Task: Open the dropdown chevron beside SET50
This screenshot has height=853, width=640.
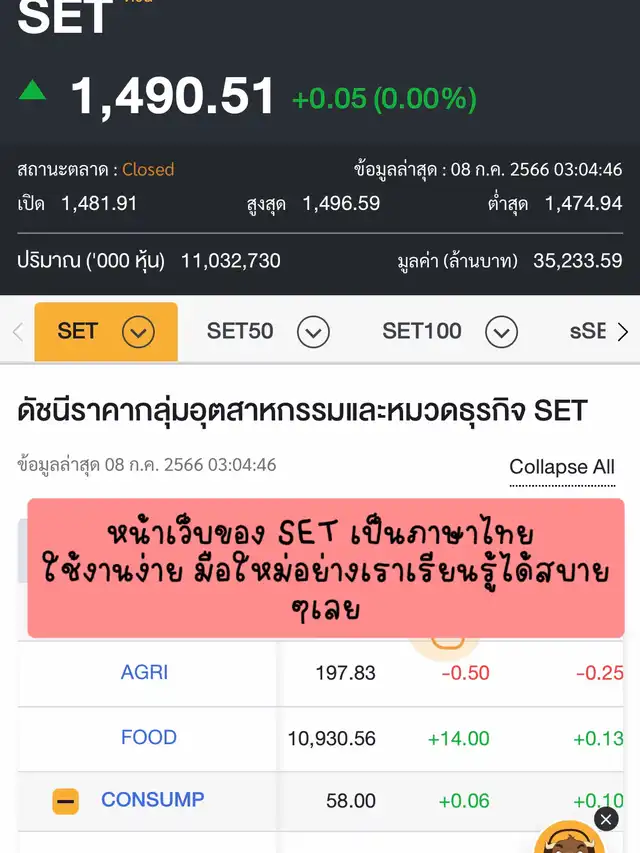Action: [313, 332]
